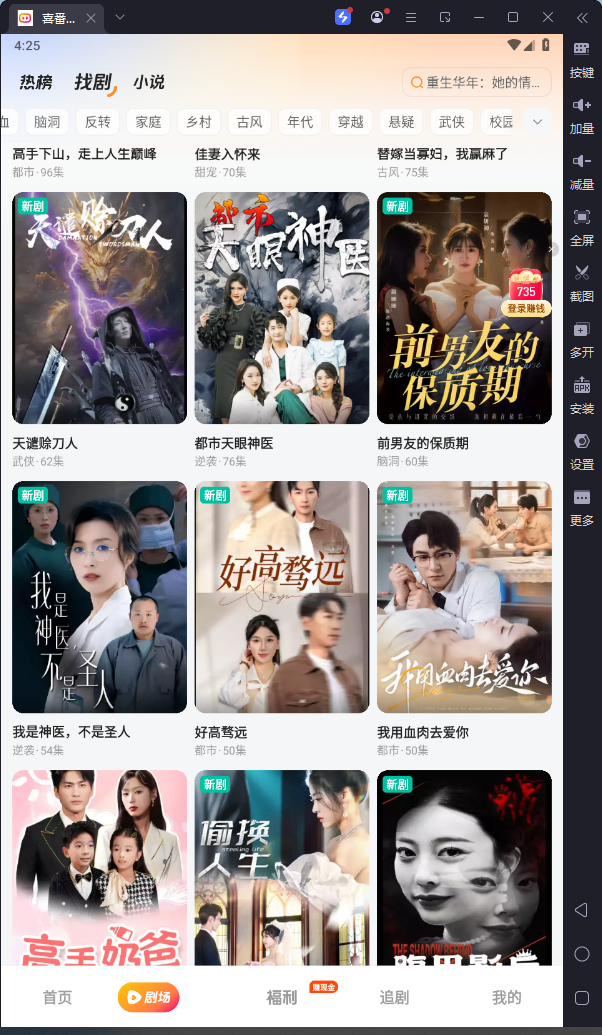Choose the 古风 genre chip
This screenshot has height=1035, width=602.
249,122
